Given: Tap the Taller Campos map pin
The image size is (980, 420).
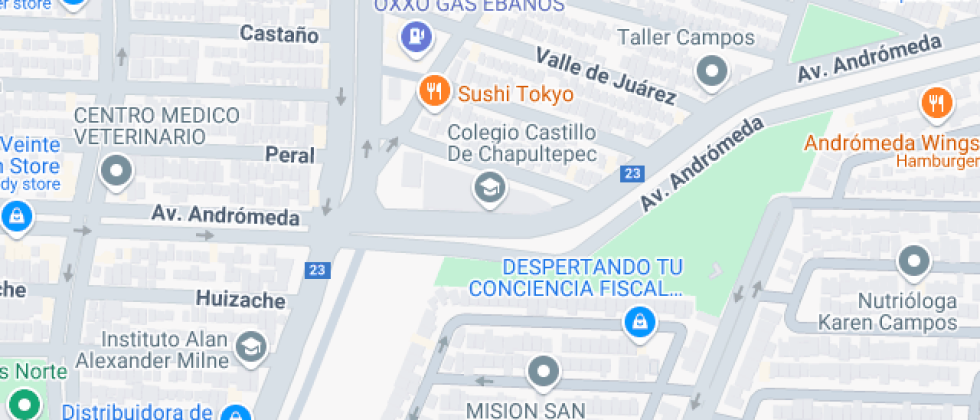Looking at the screenshot, I should (x=712, y=71).
